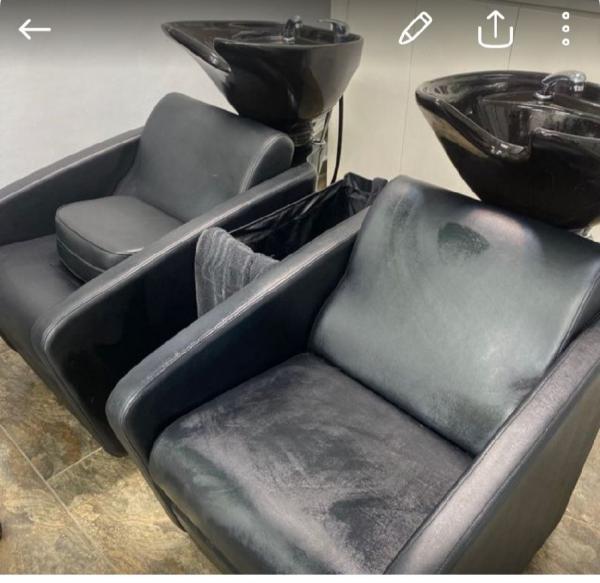Open the three-dot overflow menu
Image resolution: width=600 pixels, height=583 pixels.
[x=566, y=29]
